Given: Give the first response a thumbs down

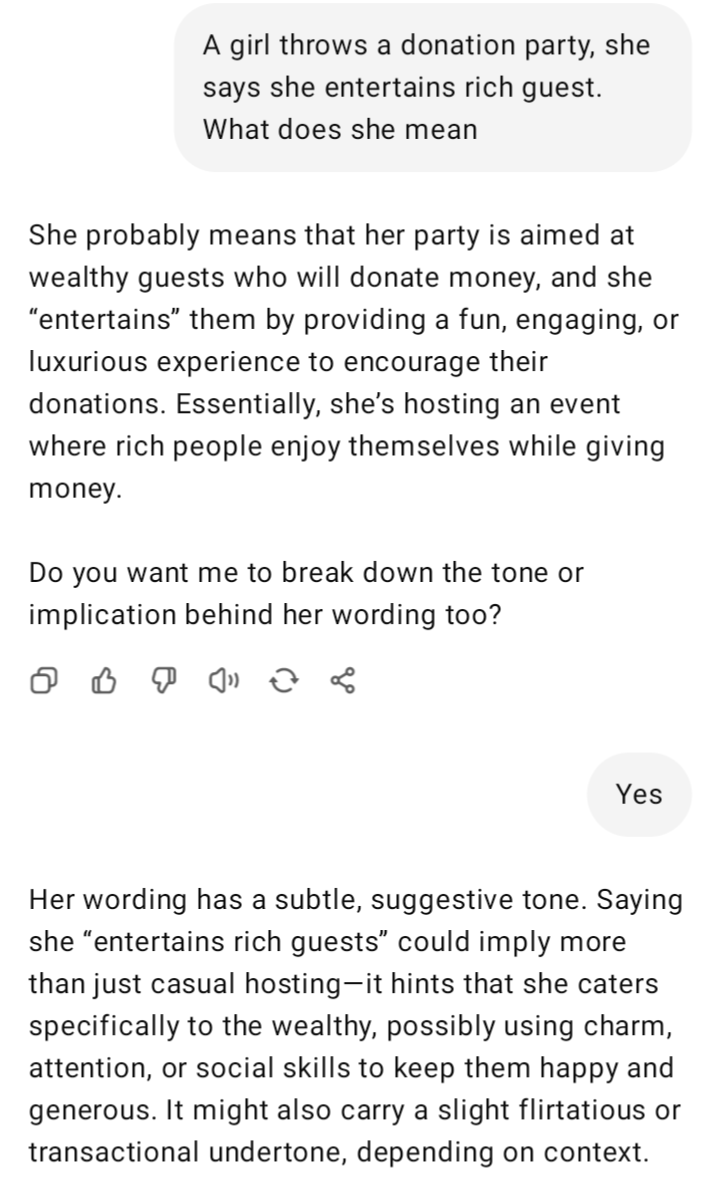Looking at the screenshot, I should tap(163, 681).
